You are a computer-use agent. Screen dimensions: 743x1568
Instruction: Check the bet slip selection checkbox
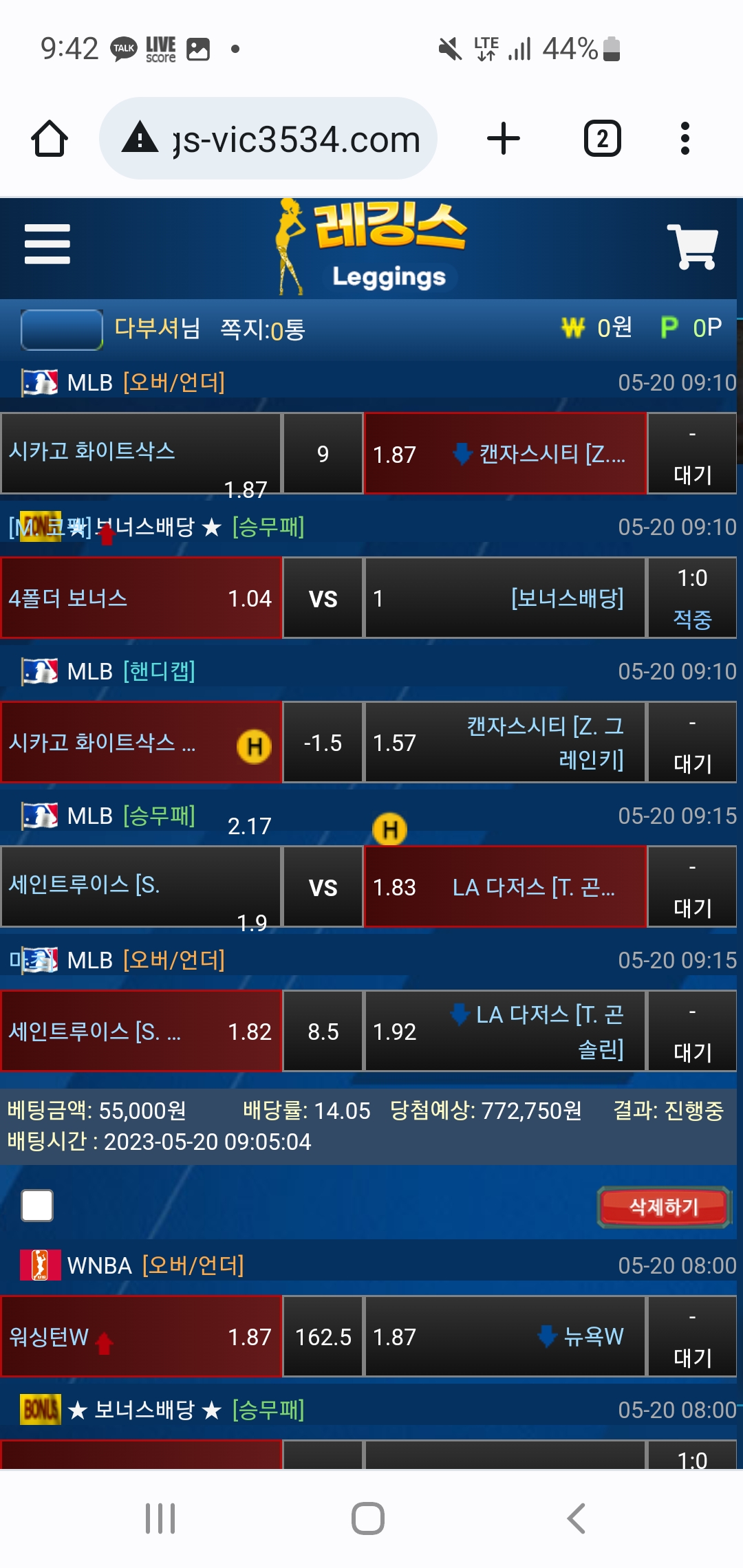37,1206
